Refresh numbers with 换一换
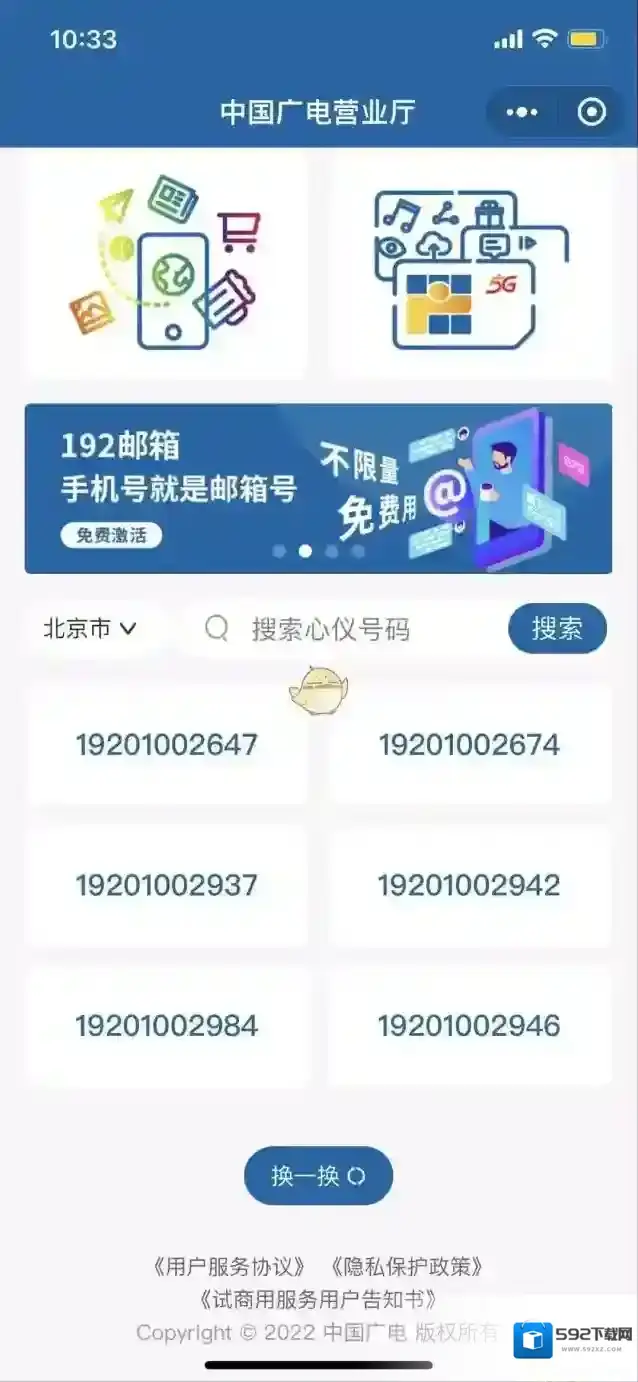 [x=318, y=1176]
